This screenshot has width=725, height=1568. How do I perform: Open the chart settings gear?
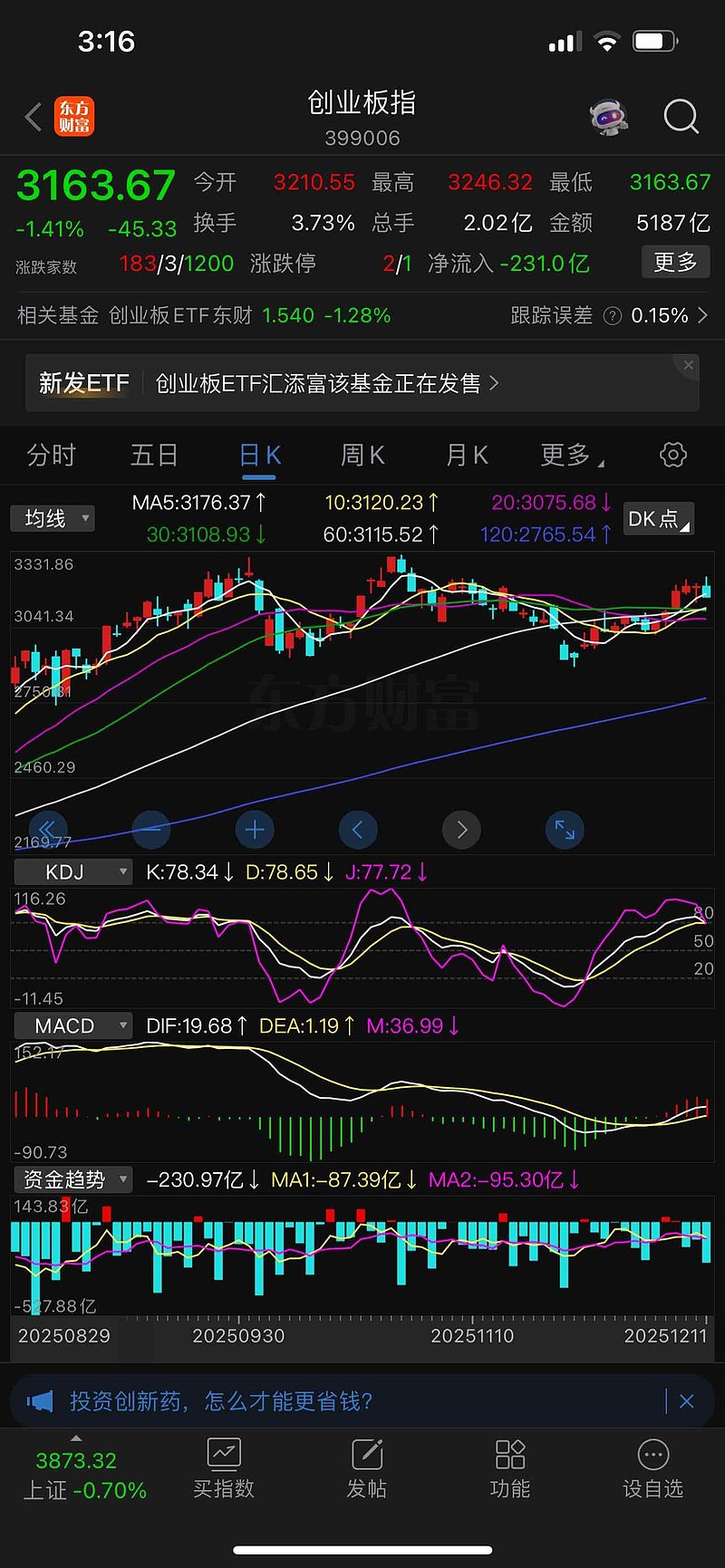pyautogui.click(x=672, y=455)
